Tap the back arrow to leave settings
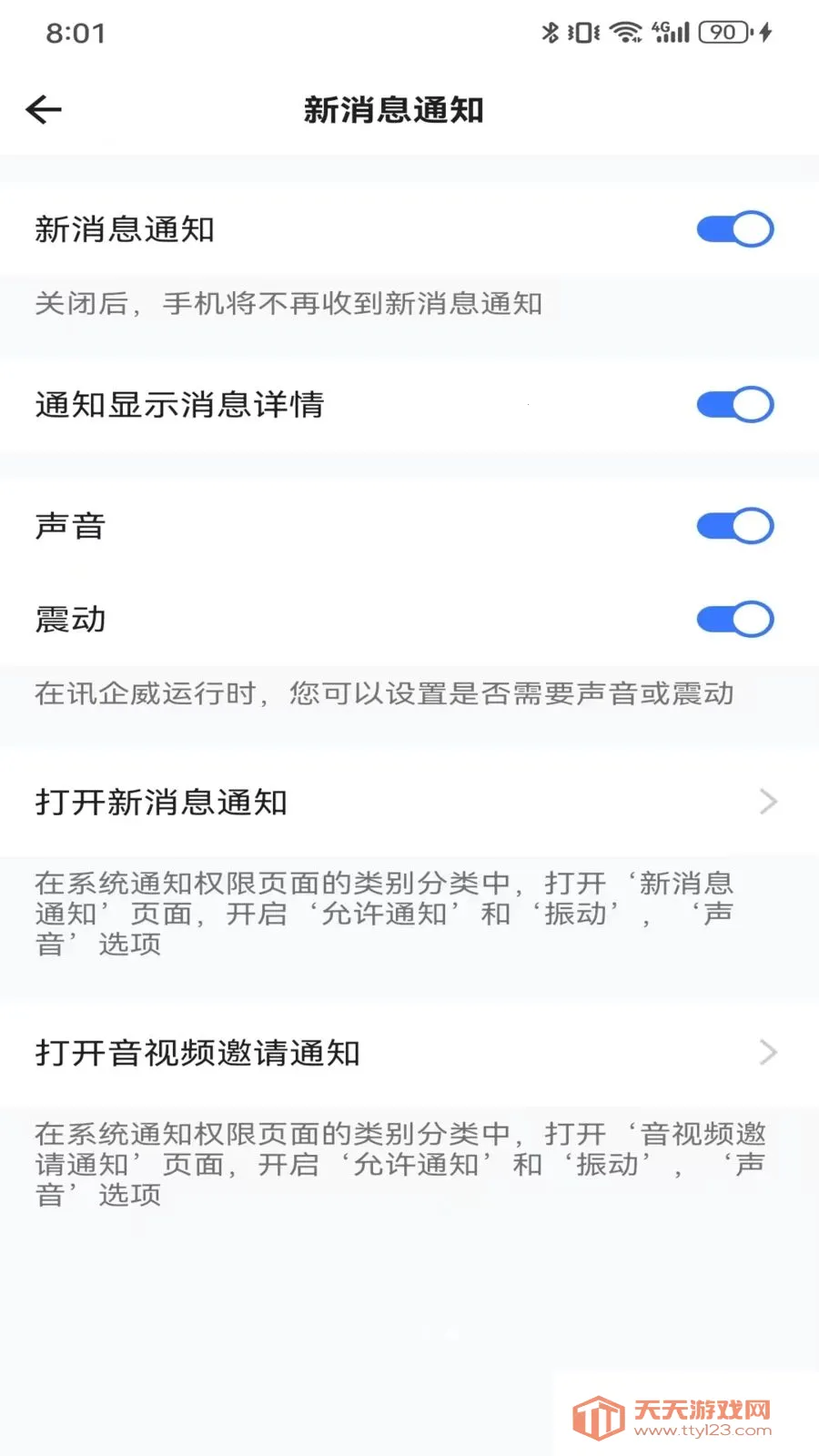This screenshot has width=819, height=1456. [43, 109]
